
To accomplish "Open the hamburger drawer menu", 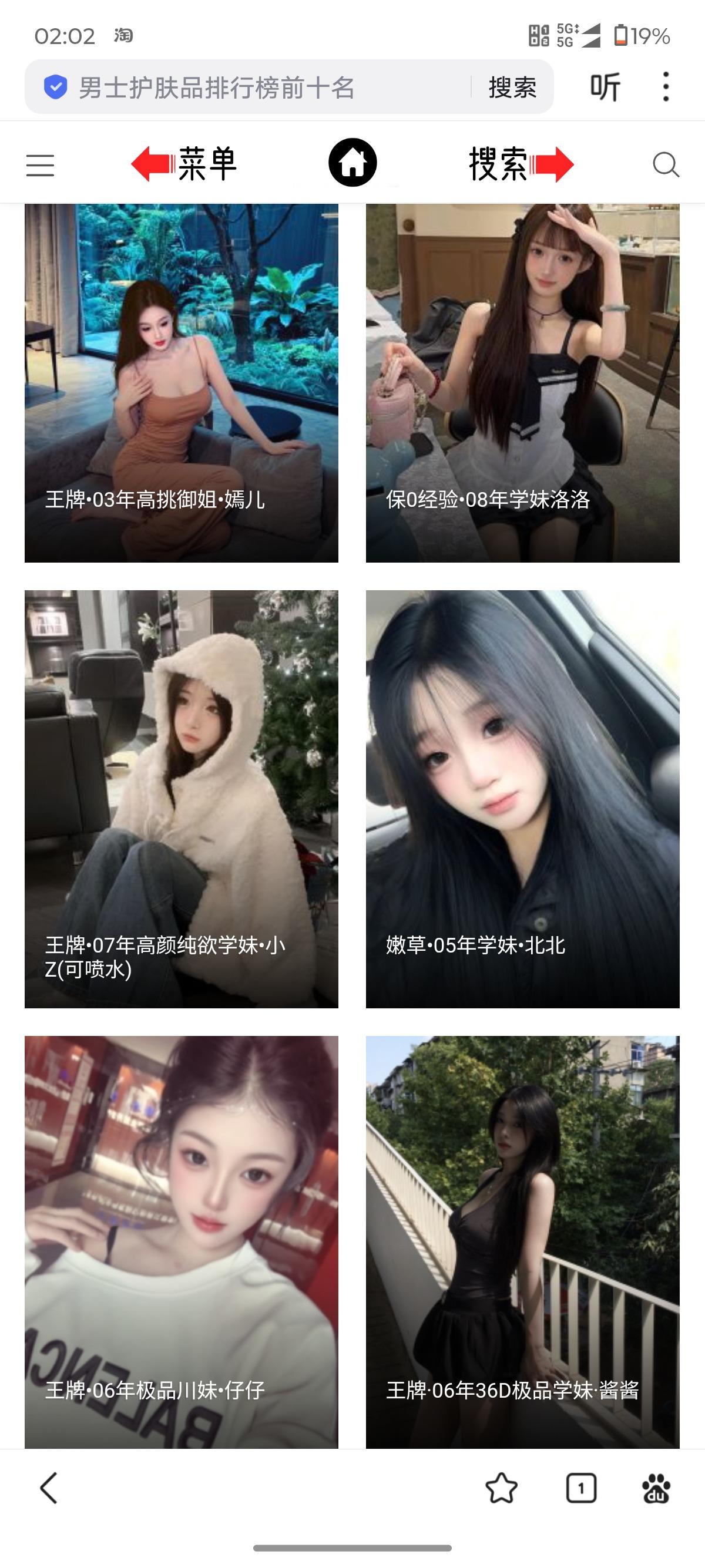I will point(40,165).
